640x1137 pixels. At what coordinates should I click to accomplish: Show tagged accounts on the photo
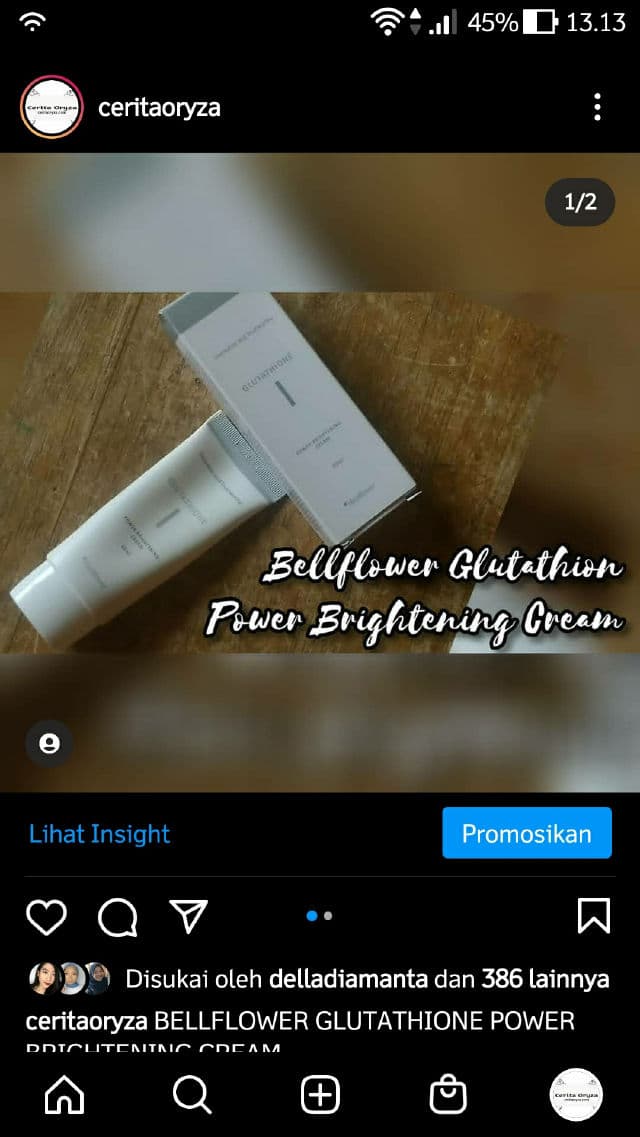tap(49, 744)
